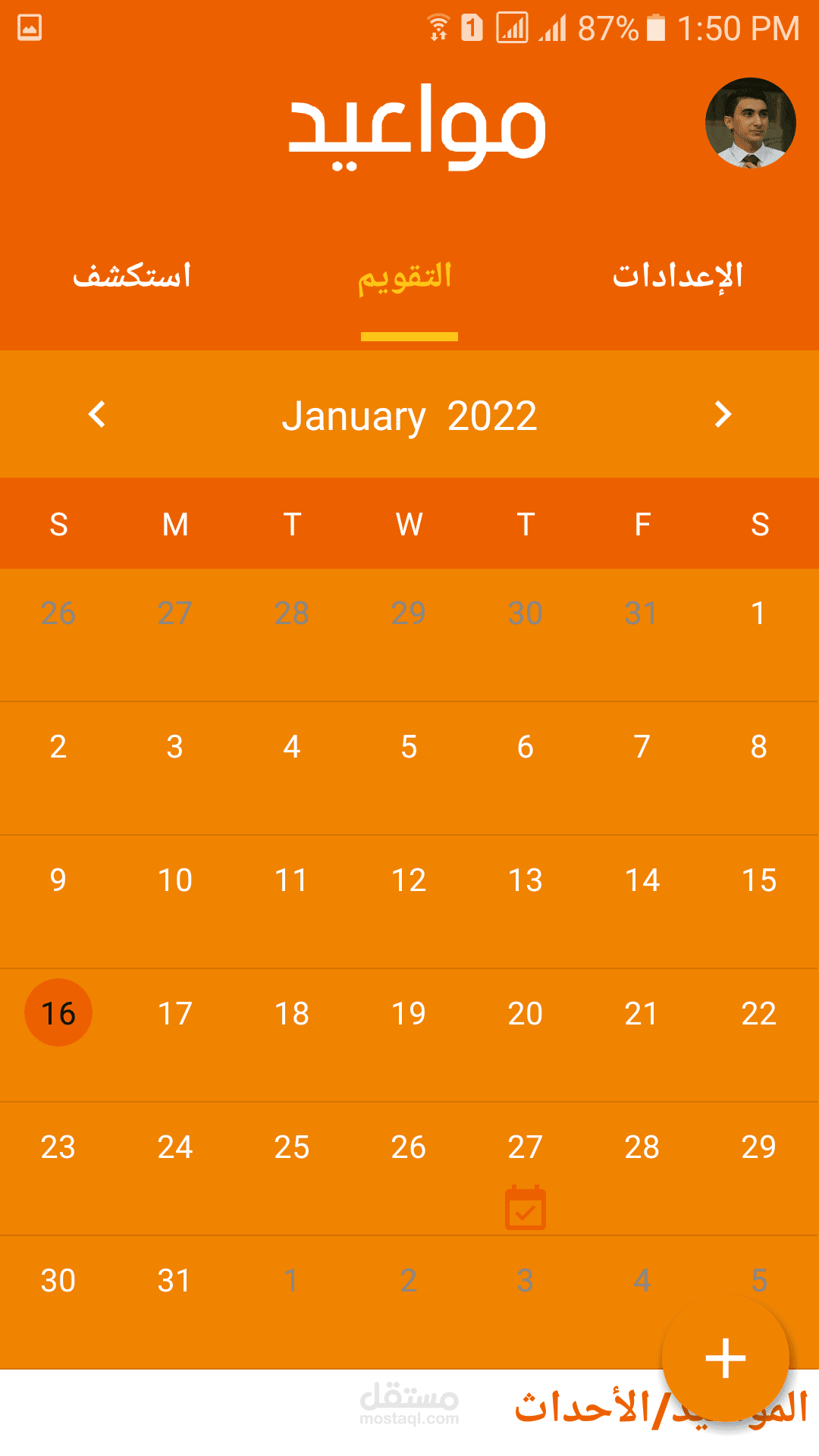Add a new appointment with plus button
The image size is (819, 1456).
pos(725,1358)
